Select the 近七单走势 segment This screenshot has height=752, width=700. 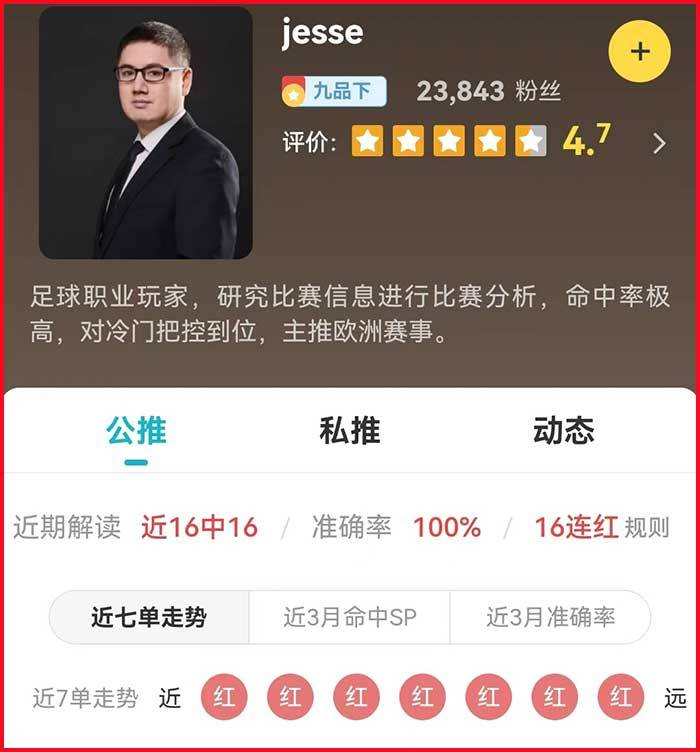[x=149, y=617]
